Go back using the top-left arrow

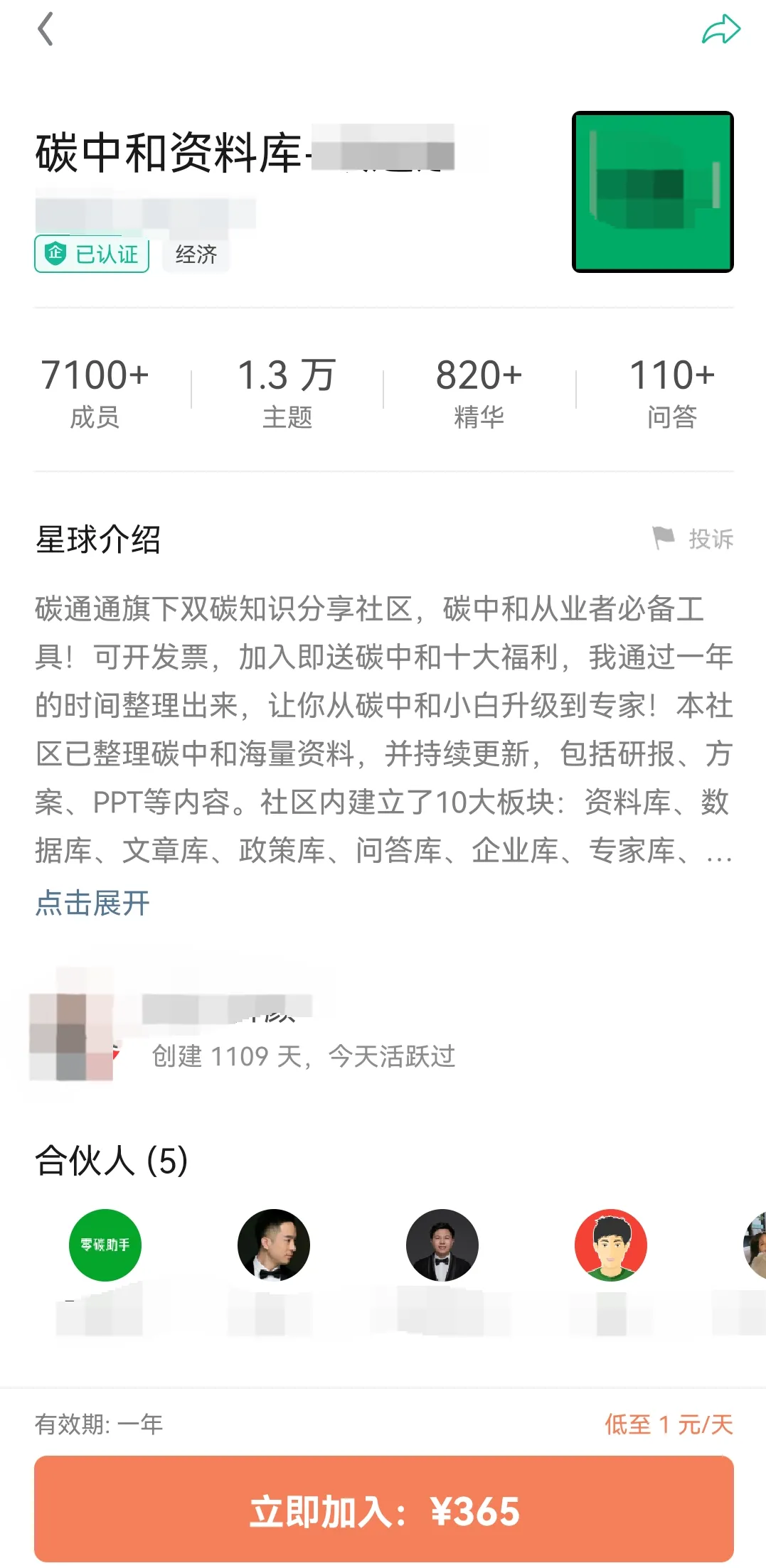(46, 30)
